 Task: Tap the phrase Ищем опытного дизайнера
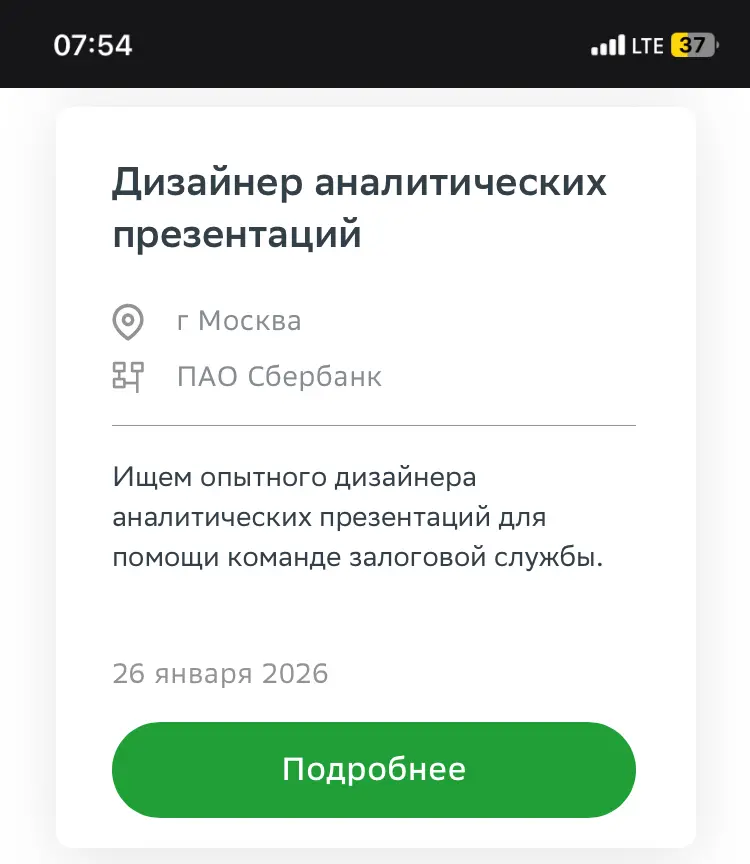(x=295, y=477)
